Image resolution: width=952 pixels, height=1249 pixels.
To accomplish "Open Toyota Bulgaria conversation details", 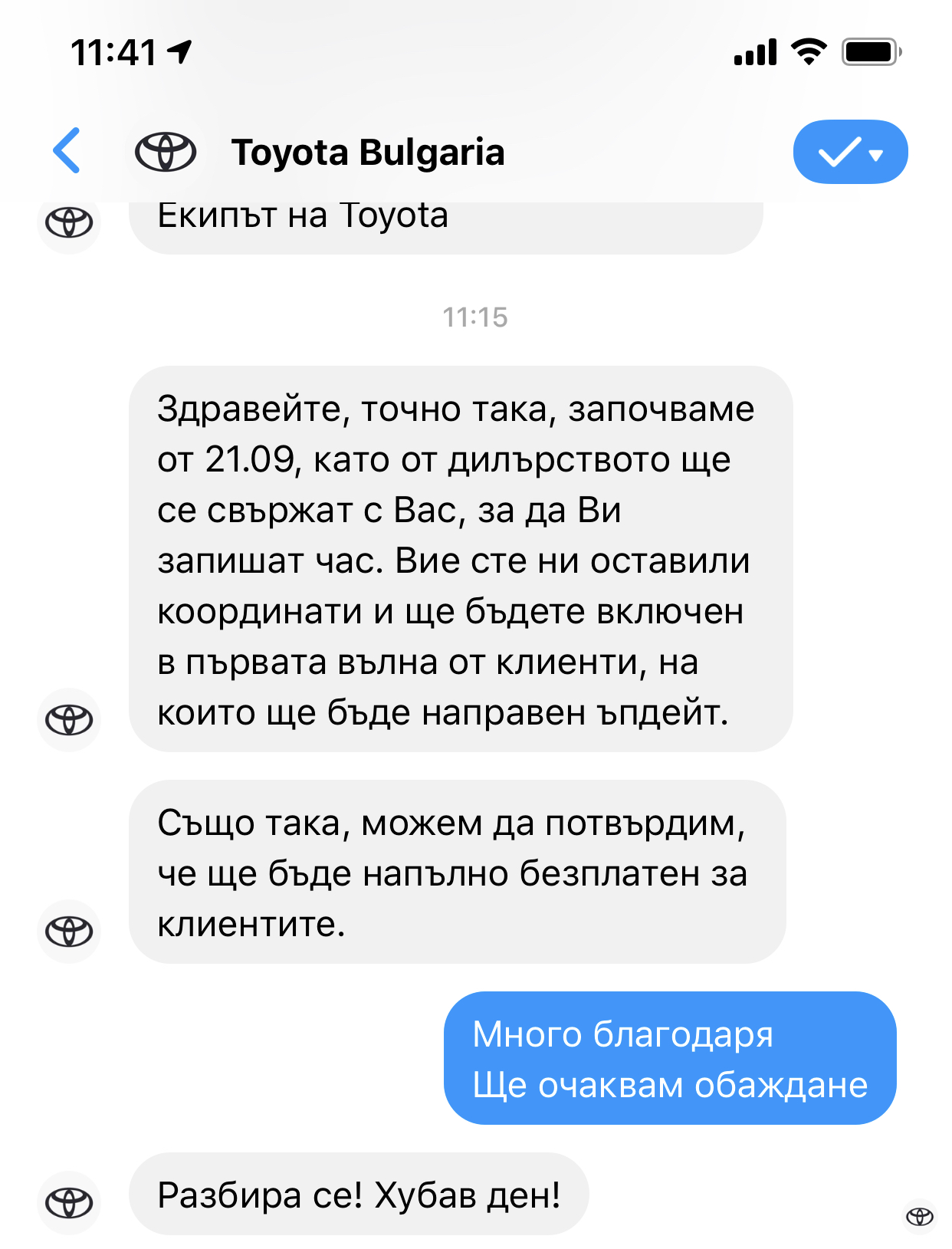I will pos(368,153).
